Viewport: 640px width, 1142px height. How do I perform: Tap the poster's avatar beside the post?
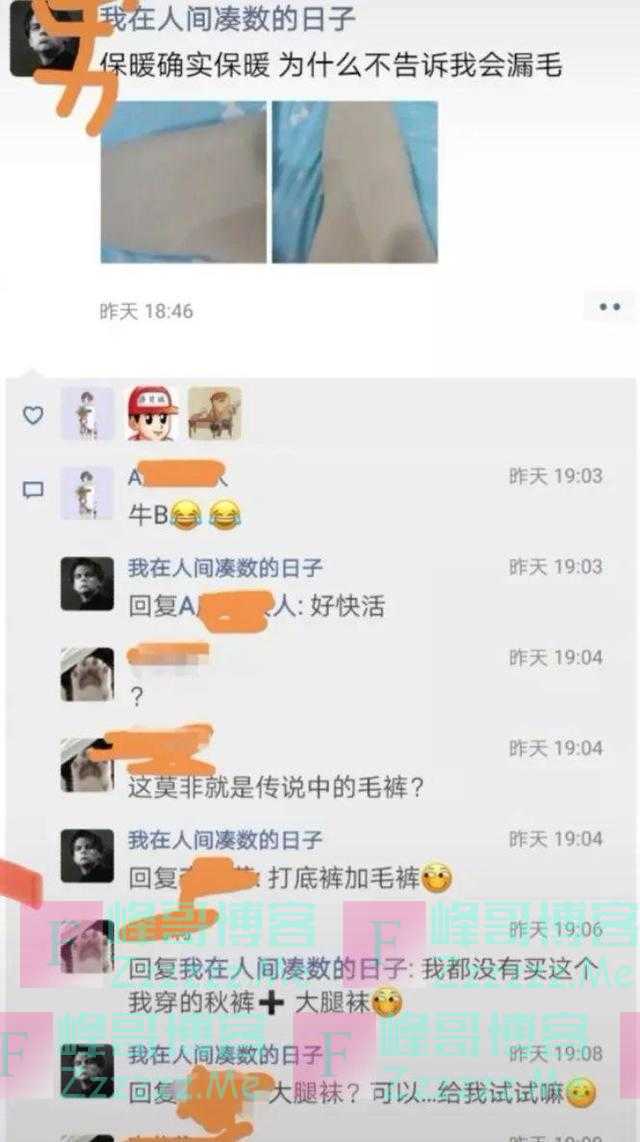pos(42,40)
